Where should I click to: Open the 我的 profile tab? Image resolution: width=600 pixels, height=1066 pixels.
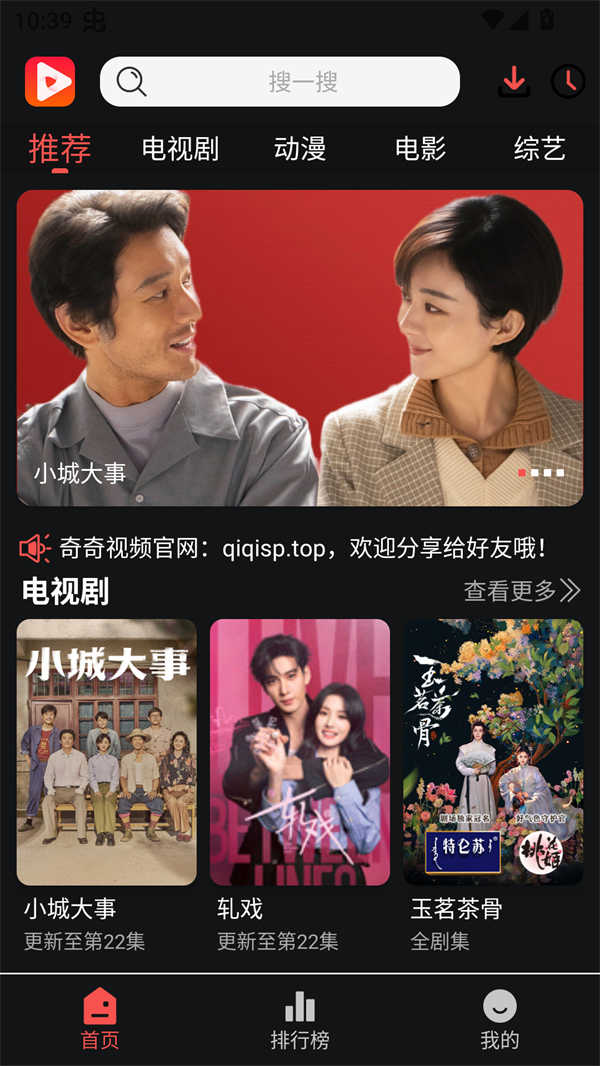pos(500,1020)
